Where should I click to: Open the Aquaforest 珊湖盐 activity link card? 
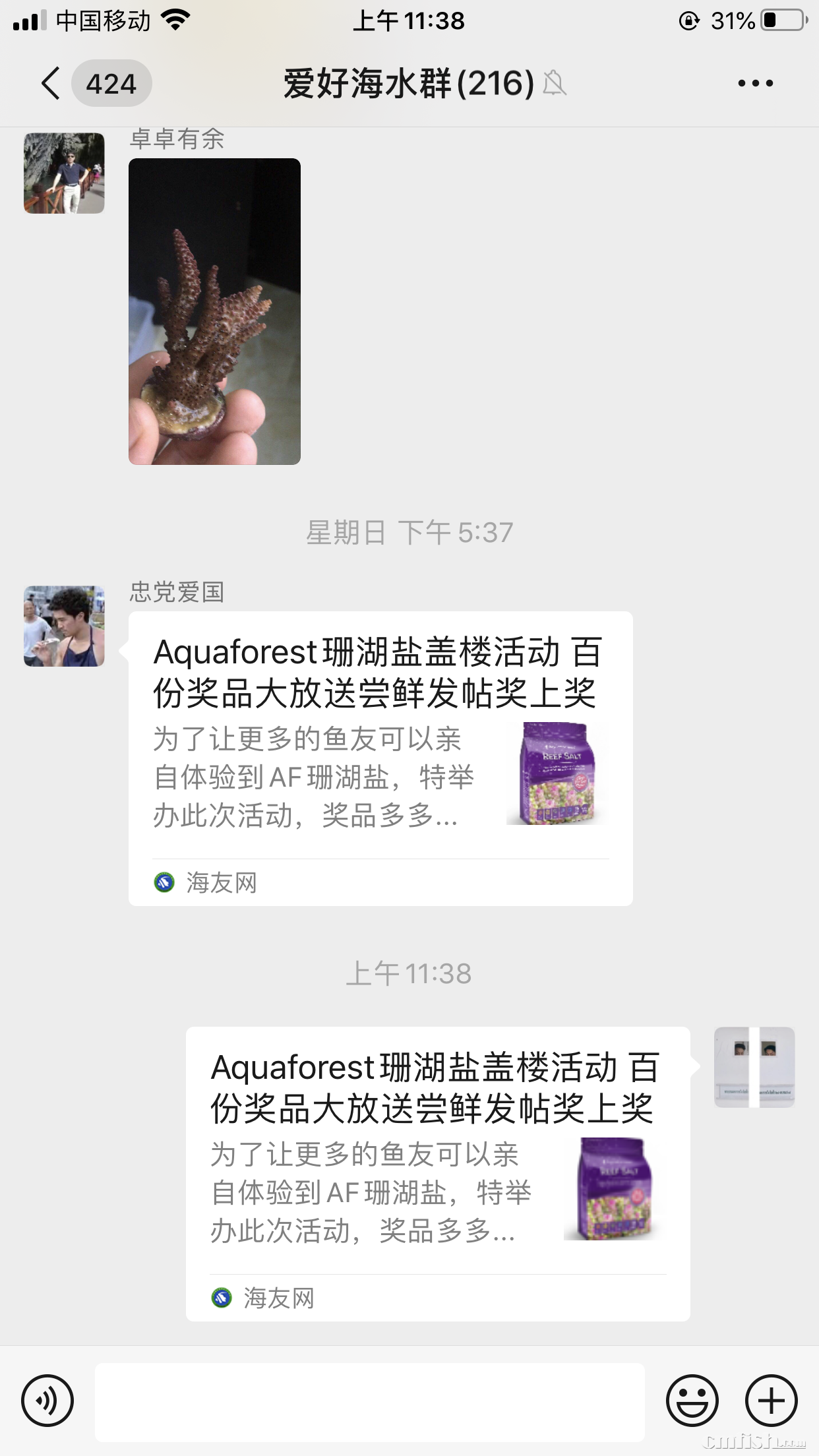(381, 758)
